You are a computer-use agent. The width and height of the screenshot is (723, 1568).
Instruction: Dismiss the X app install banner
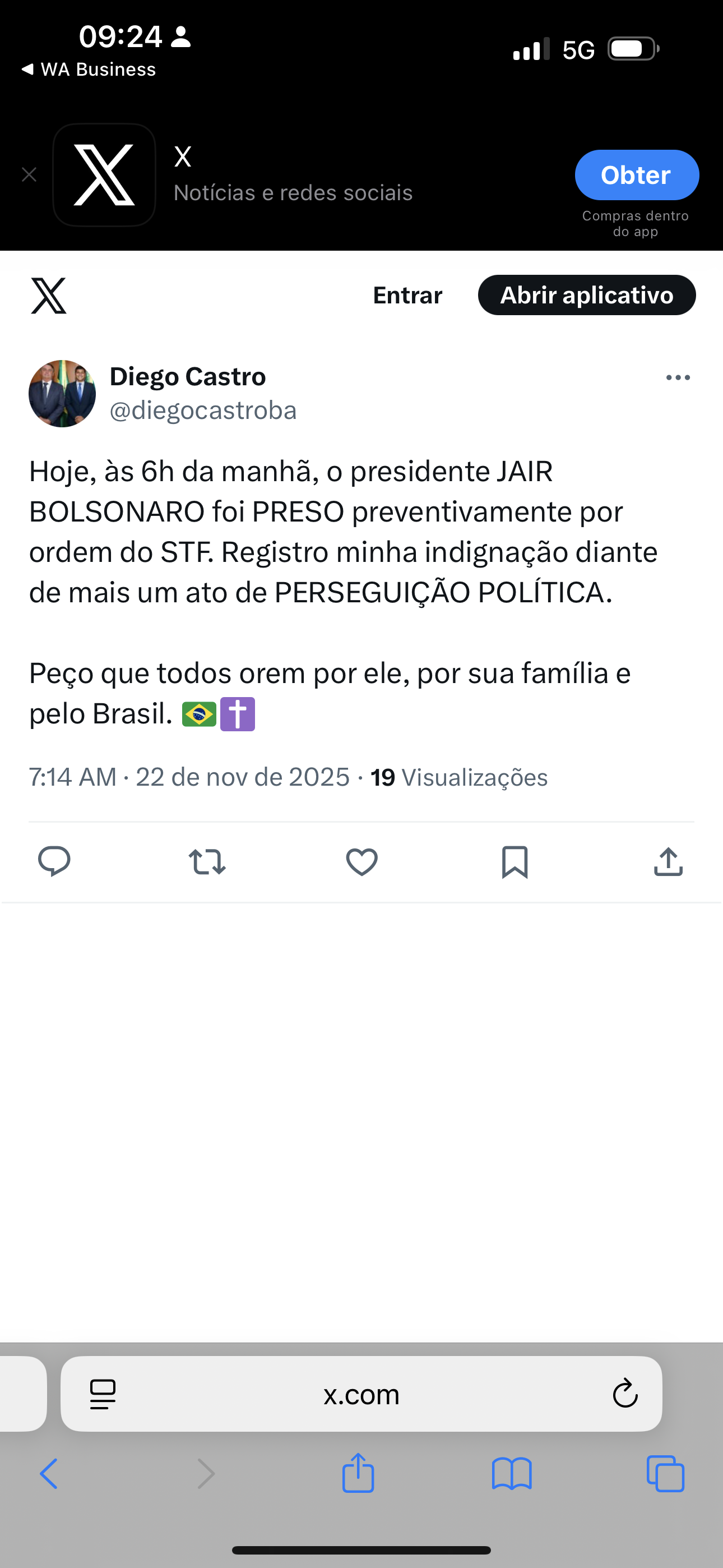pyautogui.click(x=29, y=176)
